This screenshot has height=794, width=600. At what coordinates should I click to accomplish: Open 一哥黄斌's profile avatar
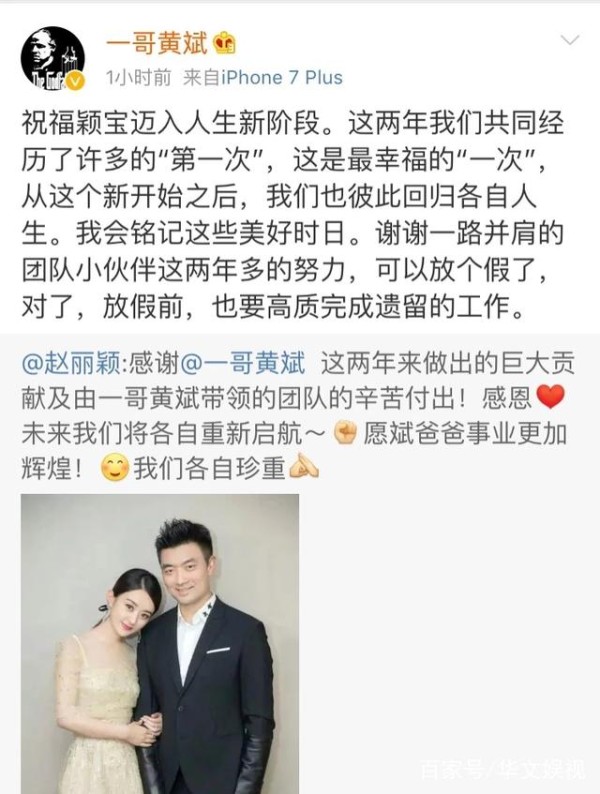coord(51,59)
